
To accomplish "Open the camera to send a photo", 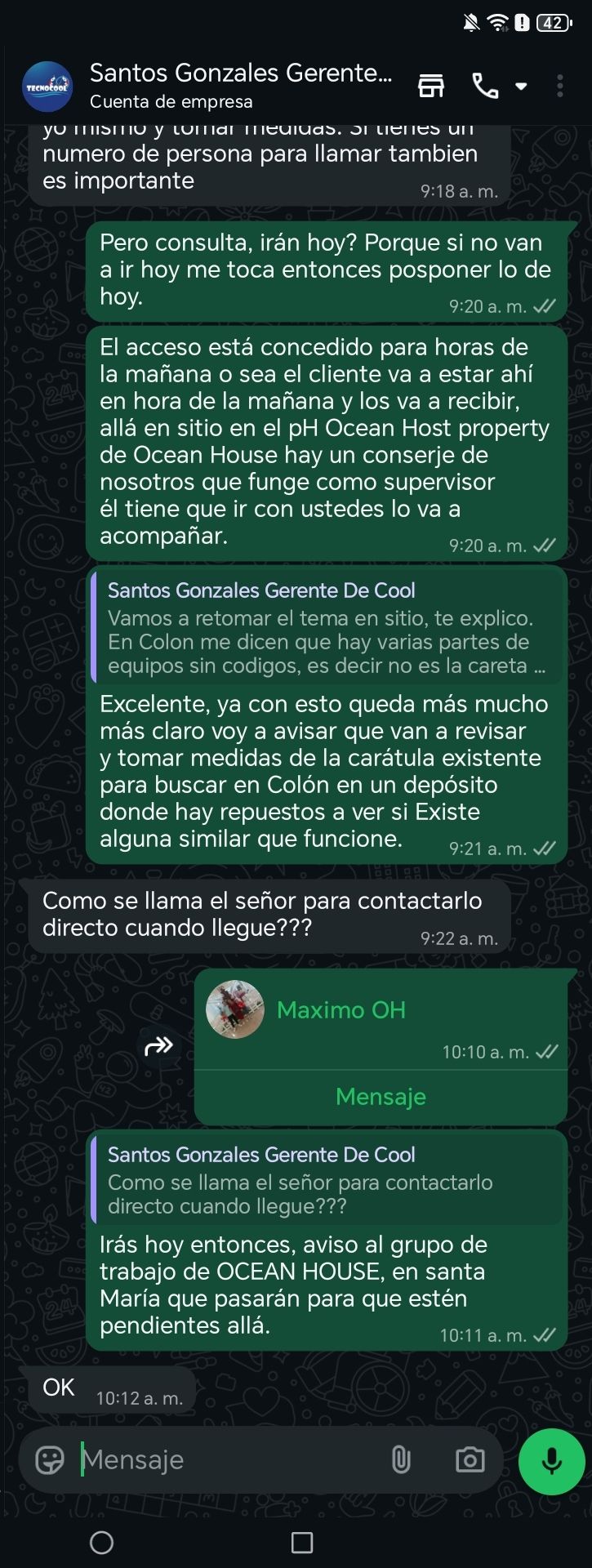I will click(470, 1460).
